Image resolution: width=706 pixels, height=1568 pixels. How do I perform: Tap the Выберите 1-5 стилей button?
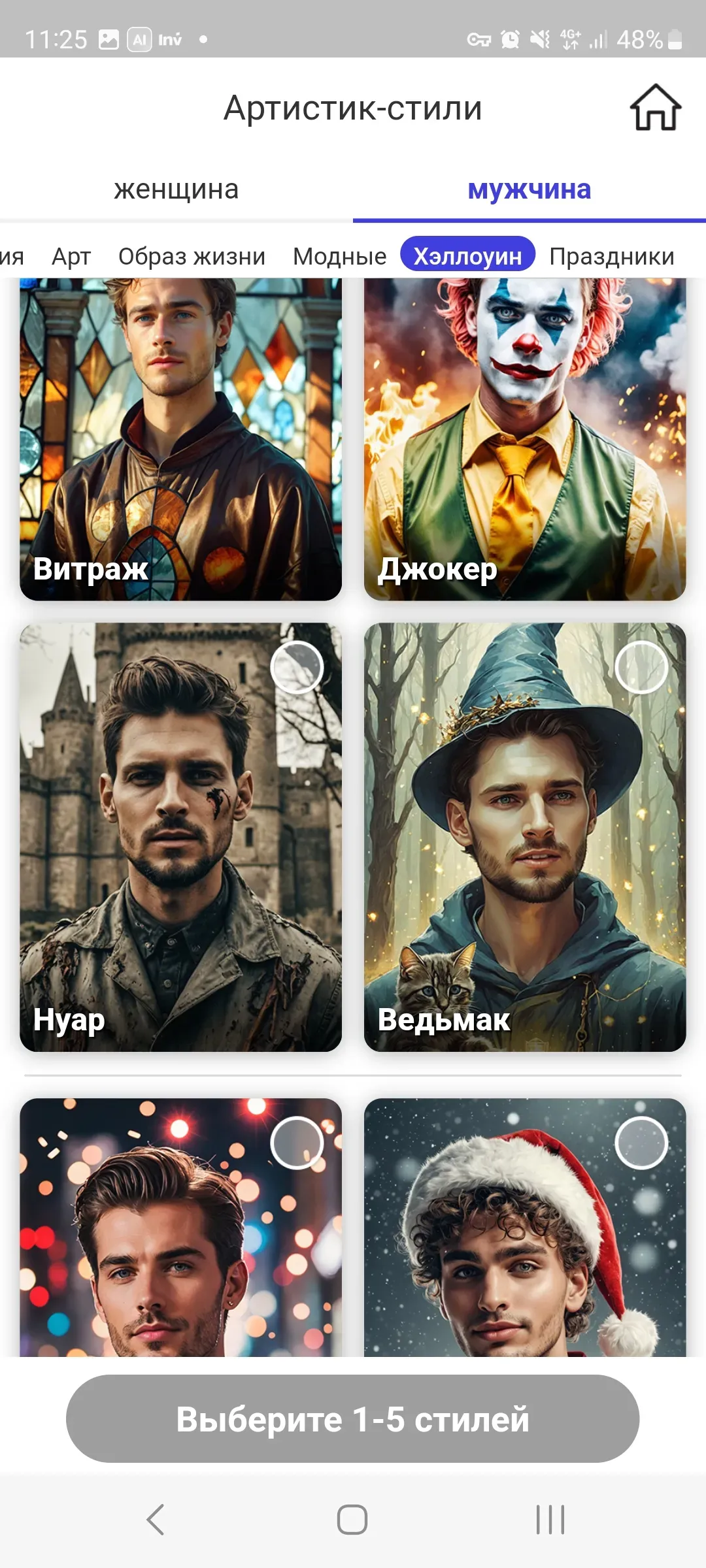tap(352, 1418)
